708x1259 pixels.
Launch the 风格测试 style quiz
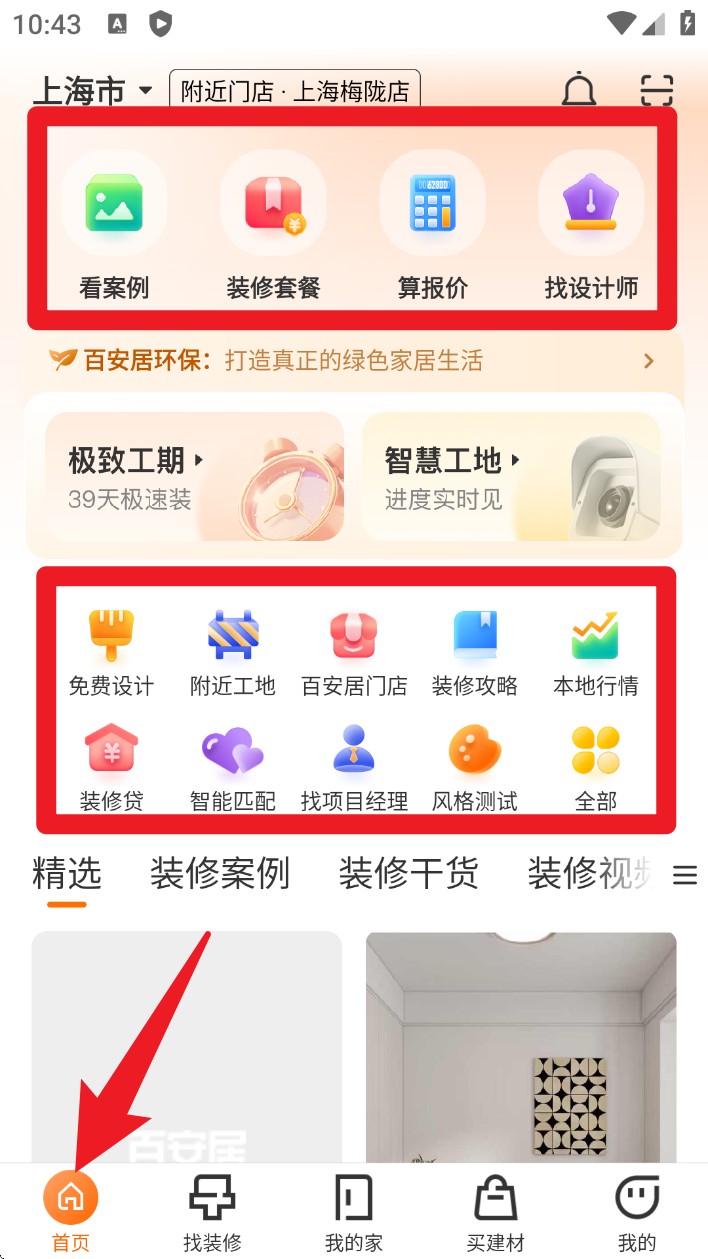coord(475,768)
